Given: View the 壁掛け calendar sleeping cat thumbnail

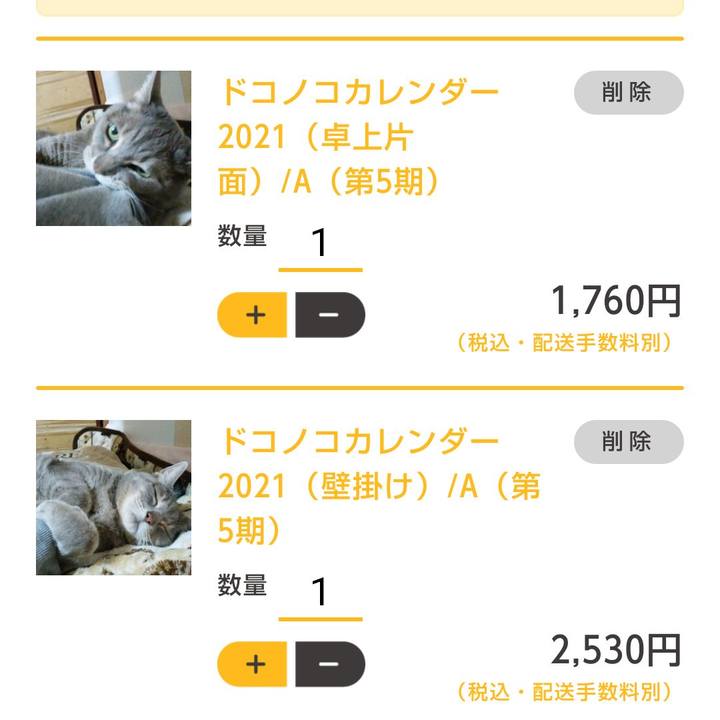Looking at the screenshot, I should click(113, 497).
